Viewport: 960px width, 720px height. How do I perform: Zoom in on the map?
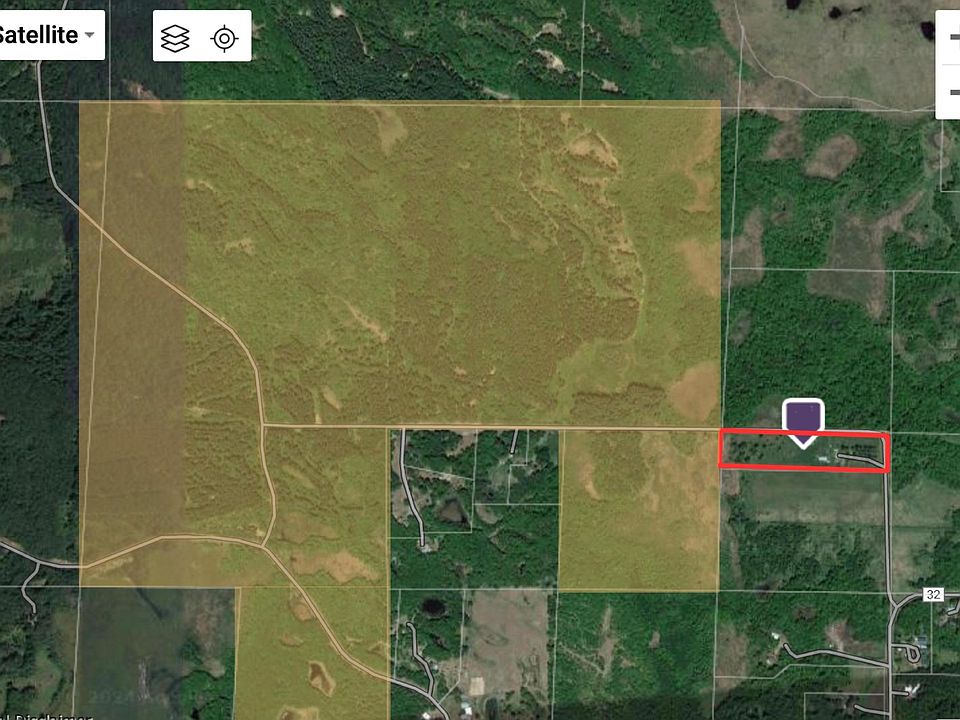click(x=951, y=37)
